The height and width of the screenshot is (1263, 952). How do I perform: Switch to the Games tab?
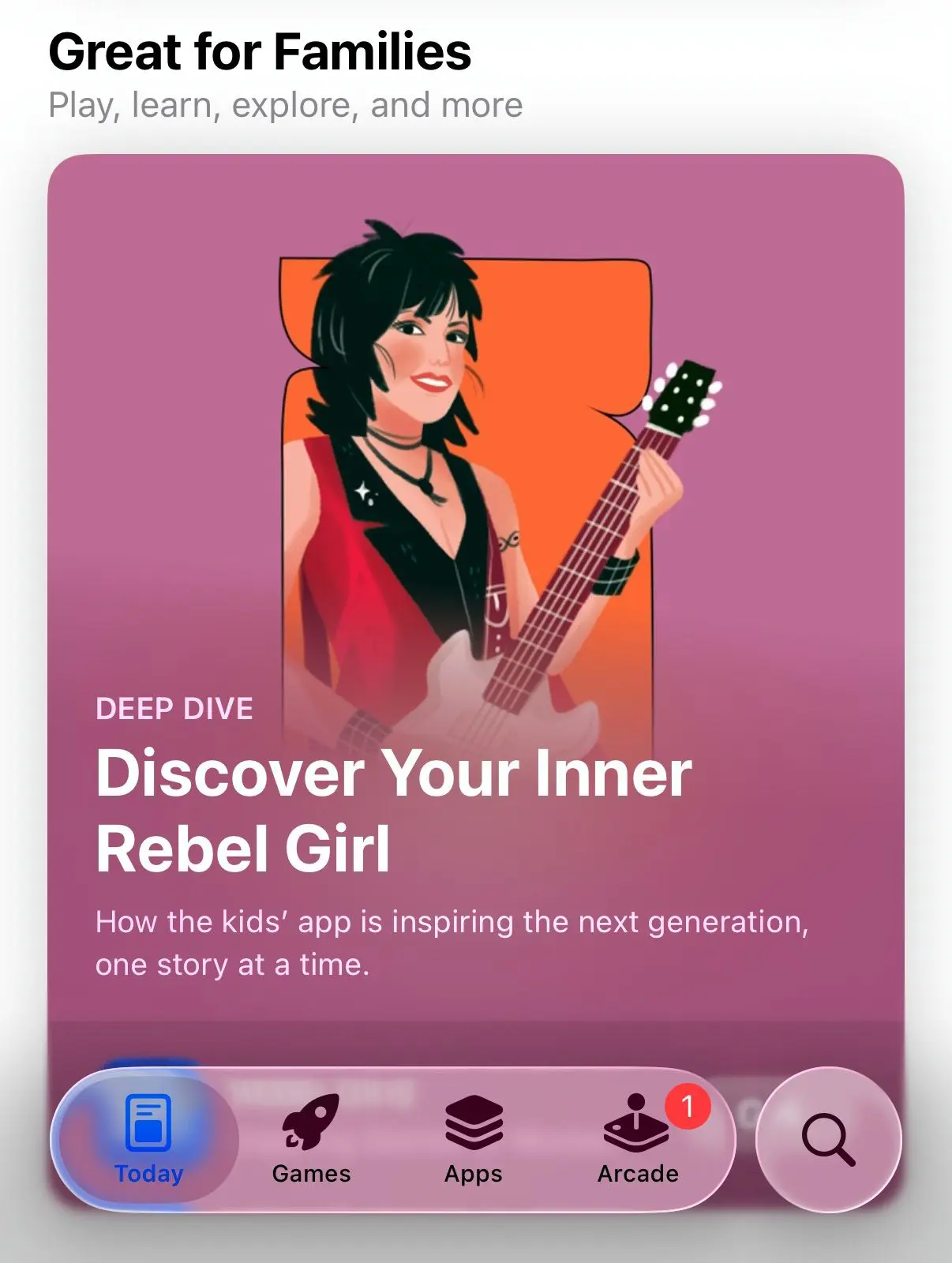pos(311,1139)
